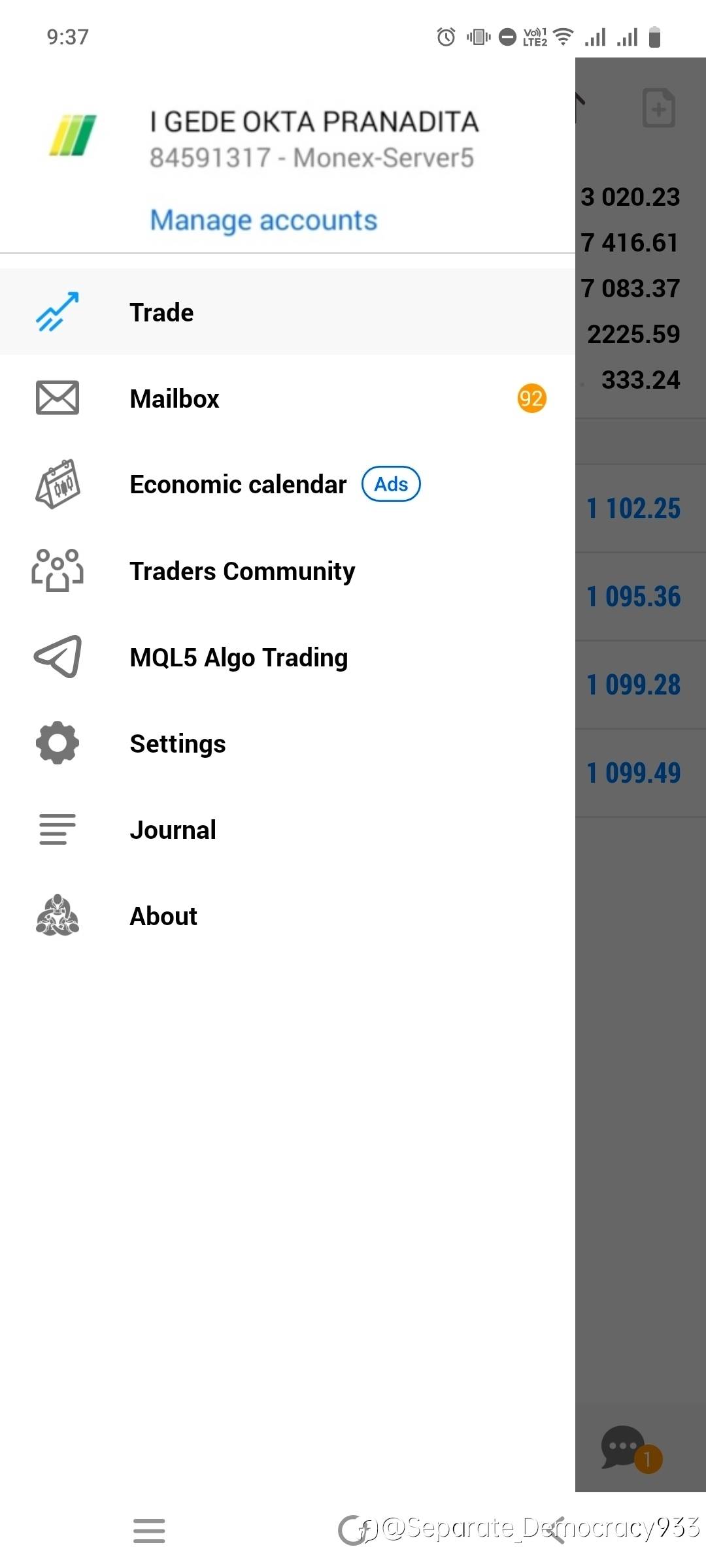The width and height of the screenshot is (706, 1568).
Task: Open MQL5 Algo Trading
Action: [x=288, y=657]
